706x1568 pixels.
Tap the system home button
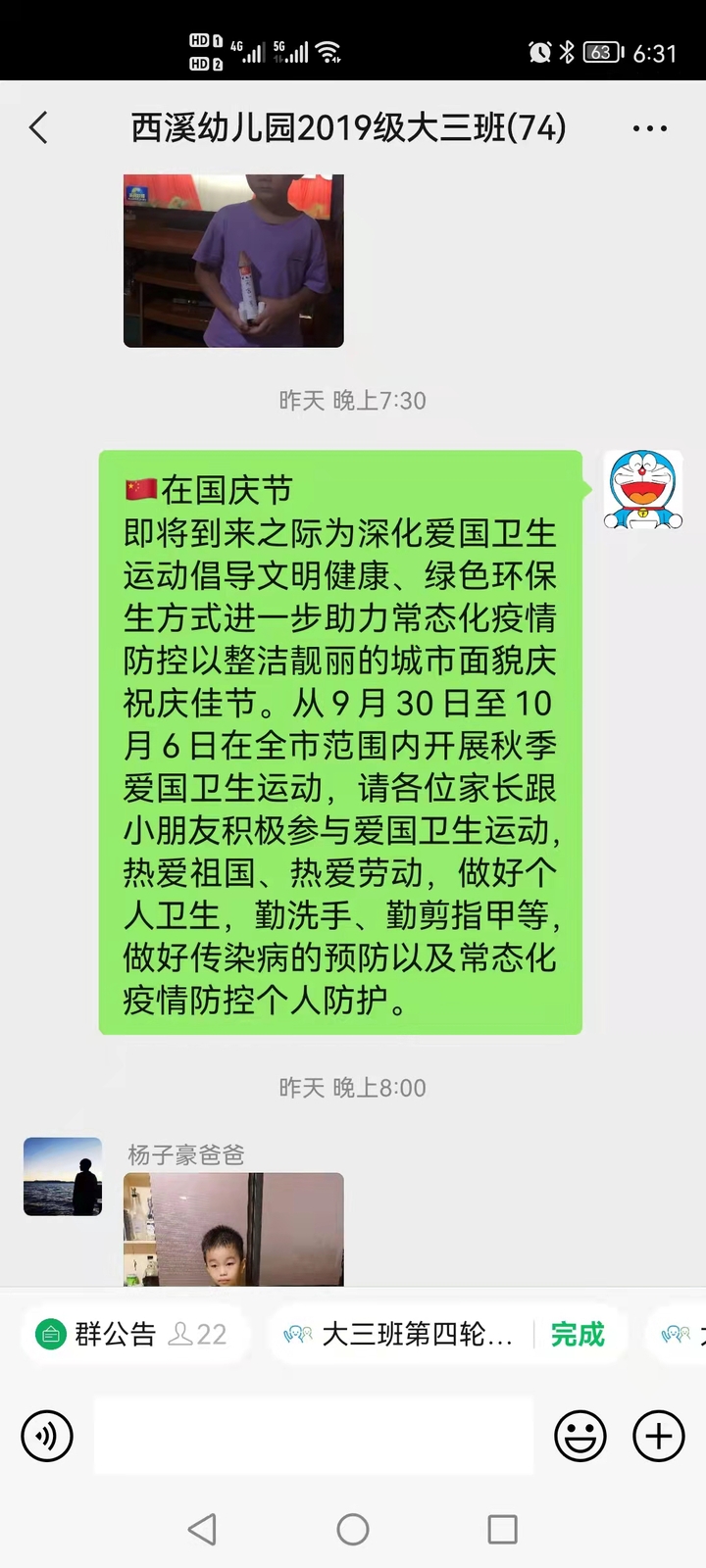pos(353,1529)
